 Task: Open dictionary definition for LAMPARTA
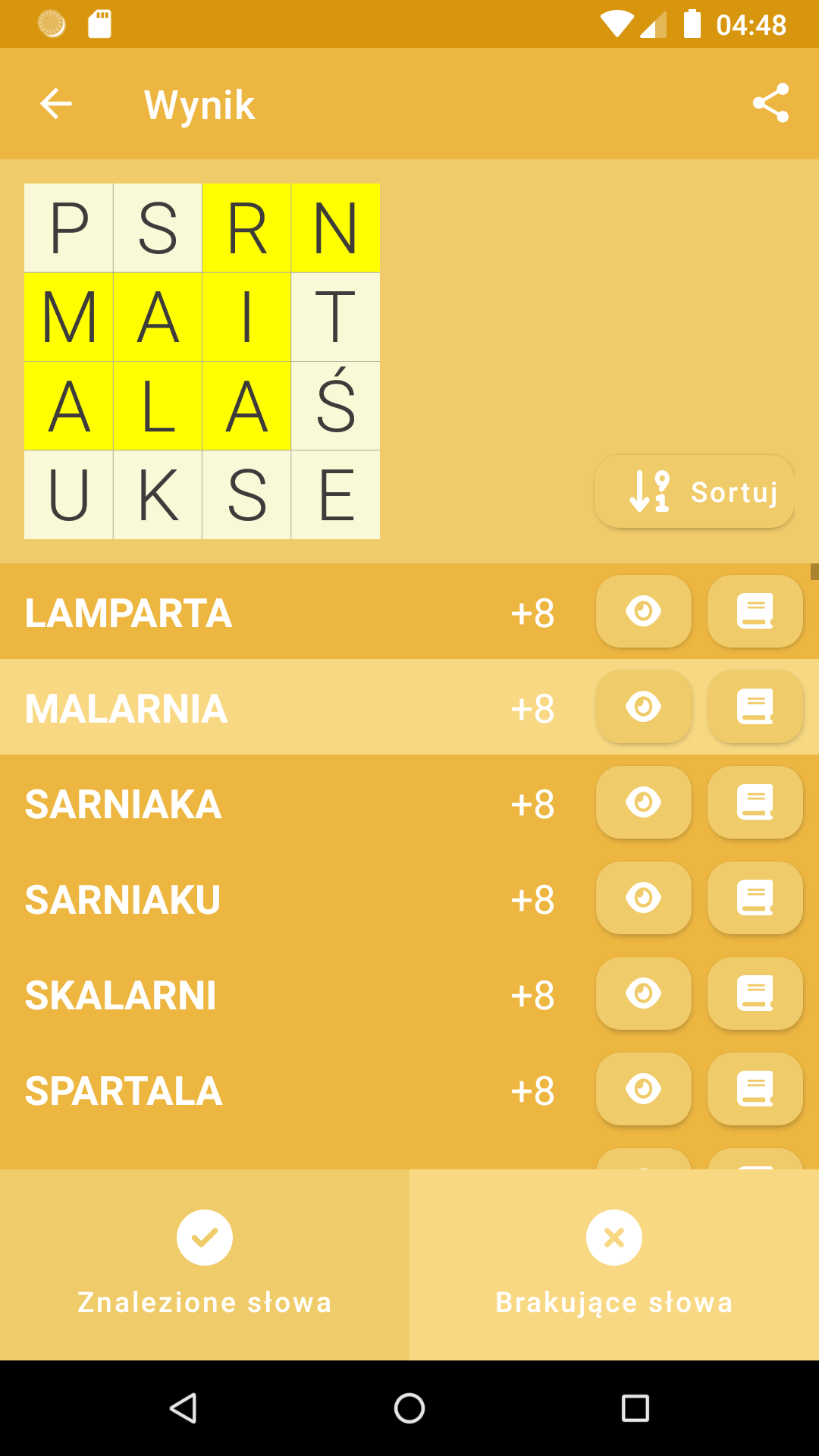point(755,611)
